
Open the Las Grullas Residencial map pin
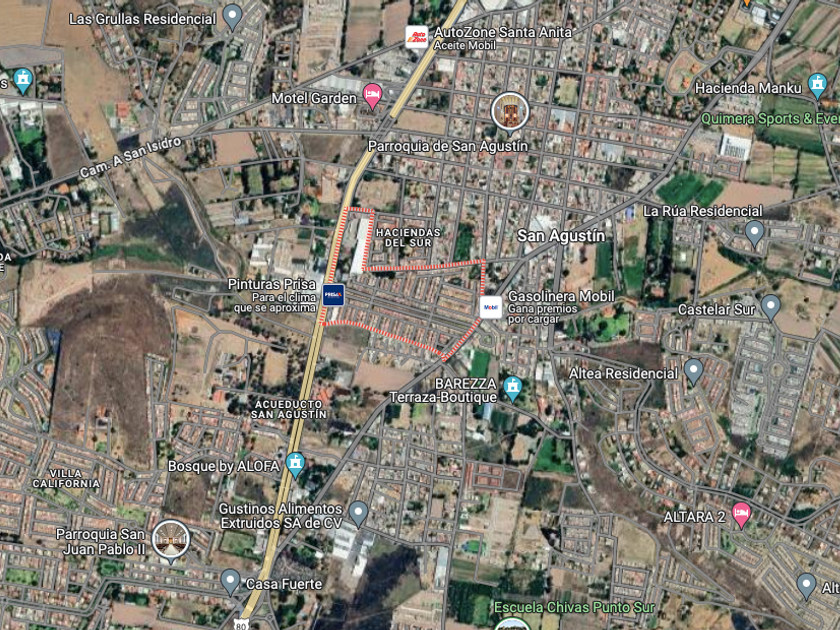pyautogui.click(x=233, y=16)
